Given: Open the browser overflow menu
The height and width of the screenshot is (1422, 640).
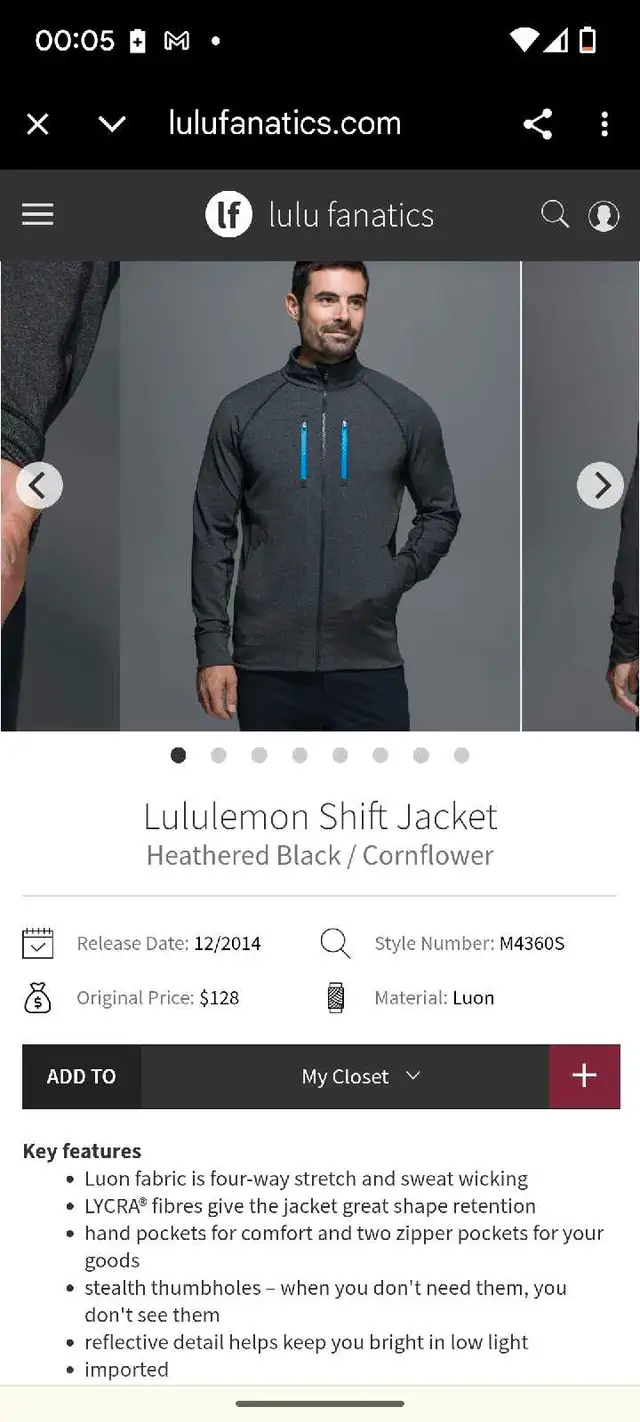Looking at the screenshot, I should click(x=604, y=124).
